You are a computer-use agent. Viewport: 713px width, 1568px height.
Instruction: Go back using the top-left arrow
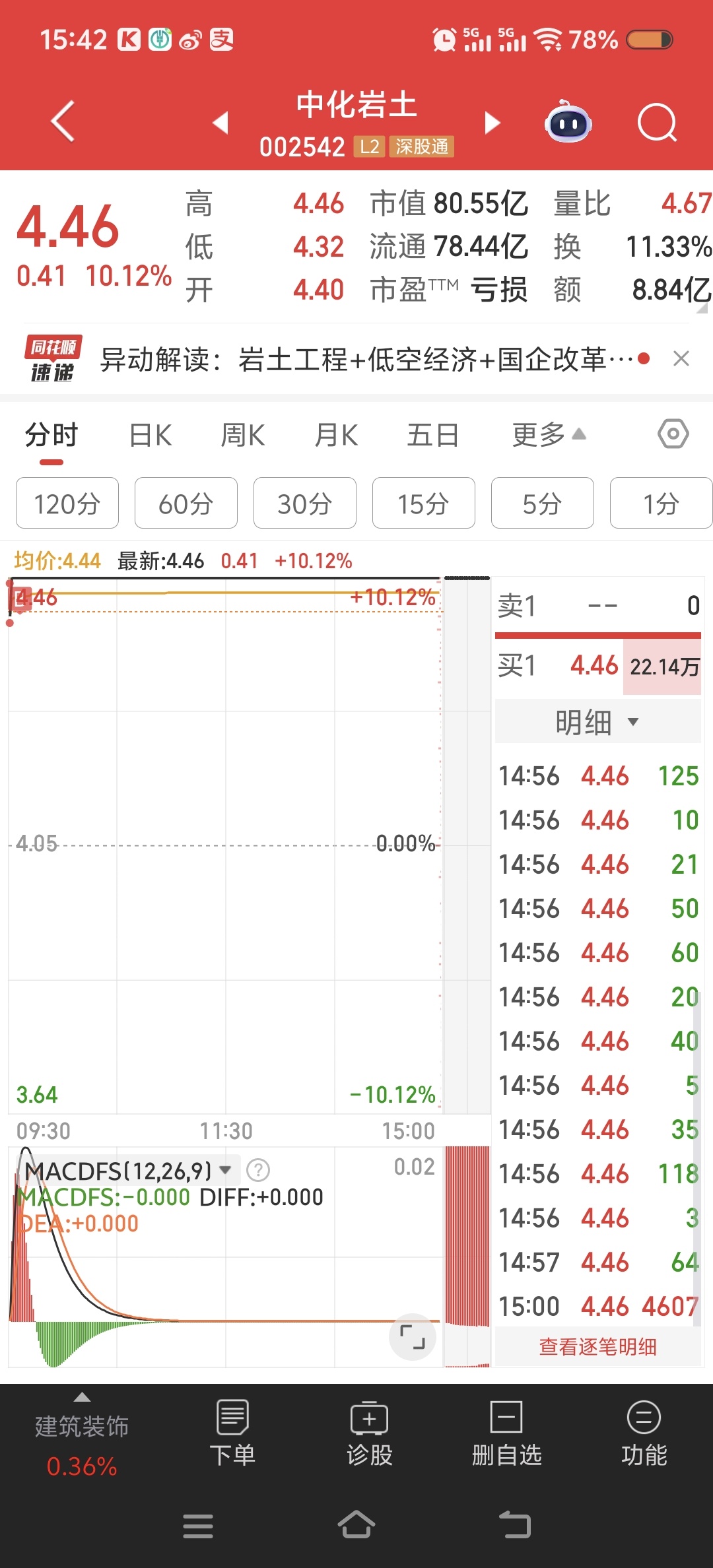pyautogui.click(x=63, y=121)
